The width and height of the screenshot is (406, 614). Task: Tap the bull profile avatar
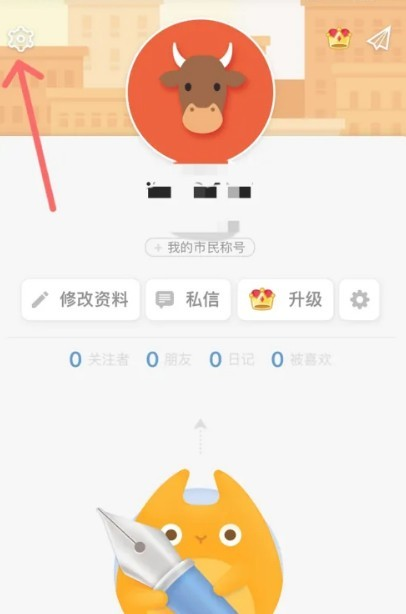[201, 92]
